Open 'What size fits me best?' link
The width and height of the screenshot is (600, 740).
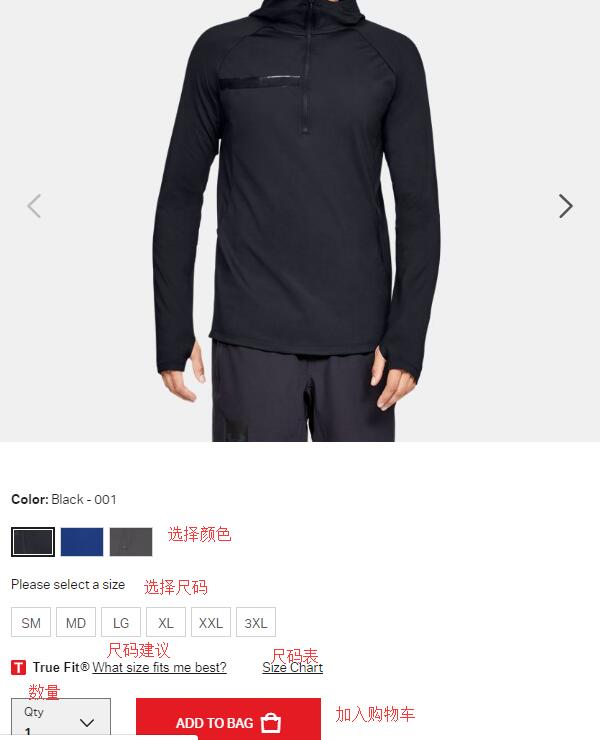tap(159, 668)
